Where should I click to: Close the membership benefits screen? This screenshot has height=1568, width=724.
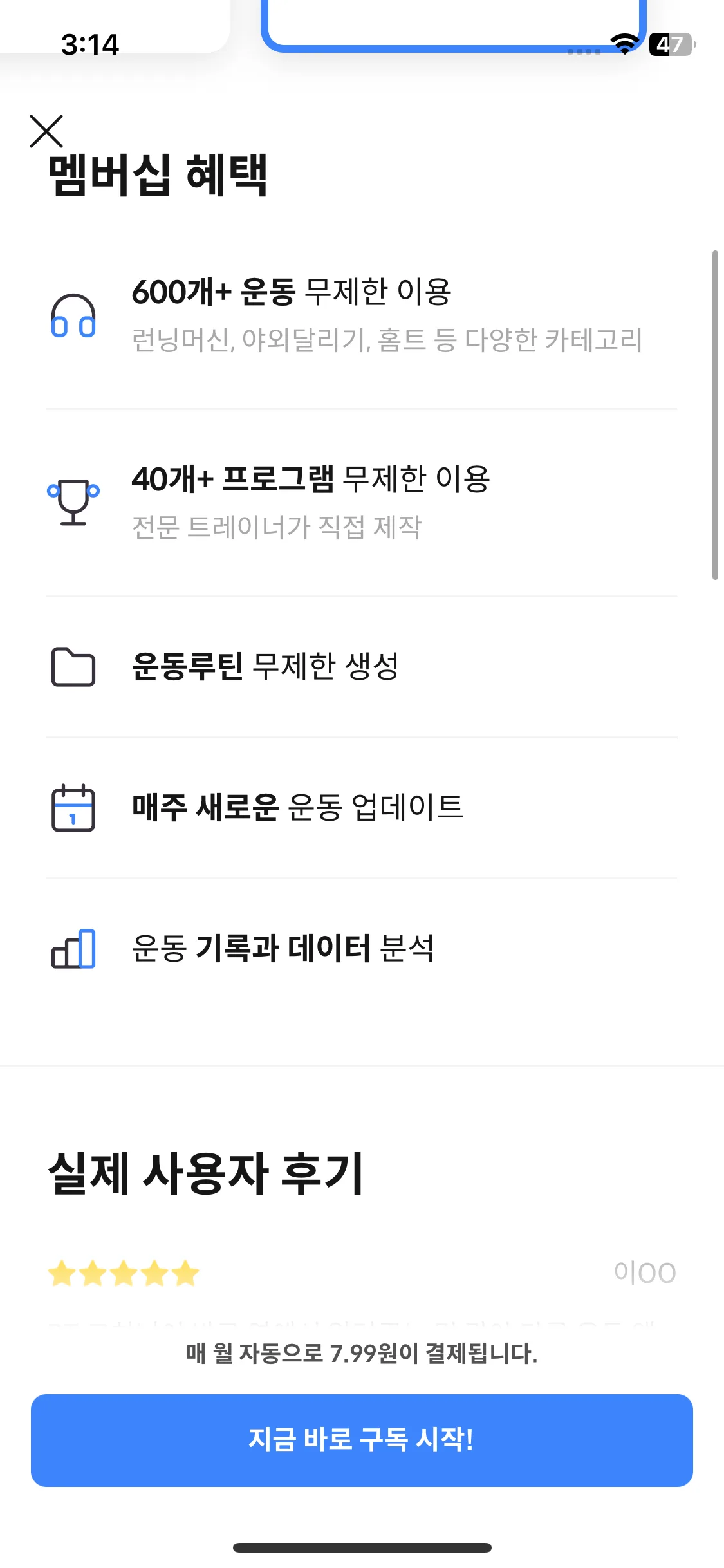[46, 131]
